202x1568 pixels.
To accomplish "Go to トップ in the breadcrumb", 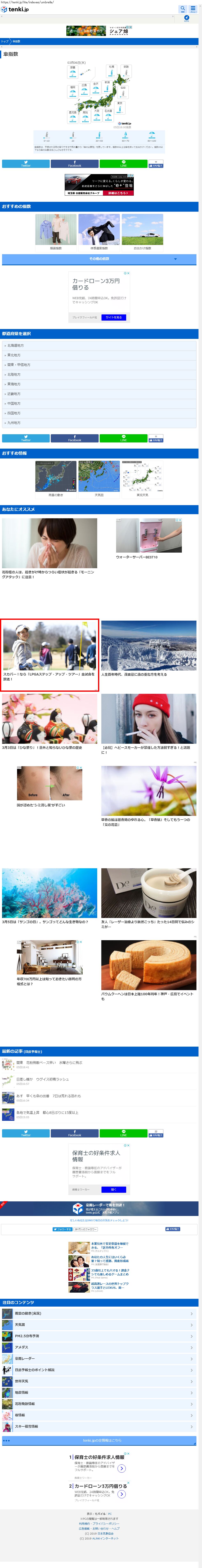I will coord(5,41).
